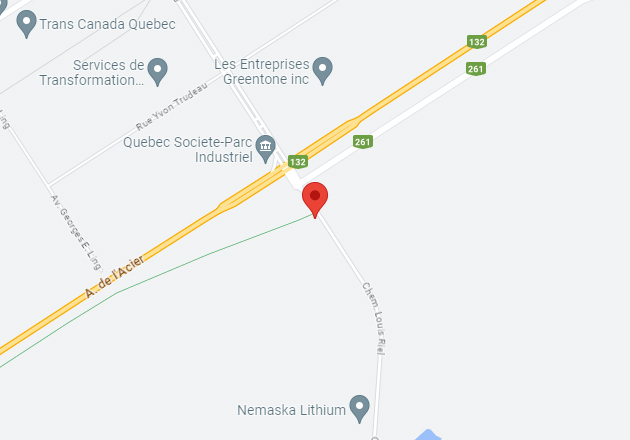The height and width of the screenshot is (440, 630).
Task: Select the Quebec Societe-Parc Industriel marker
Action: (x=266, y=148)
